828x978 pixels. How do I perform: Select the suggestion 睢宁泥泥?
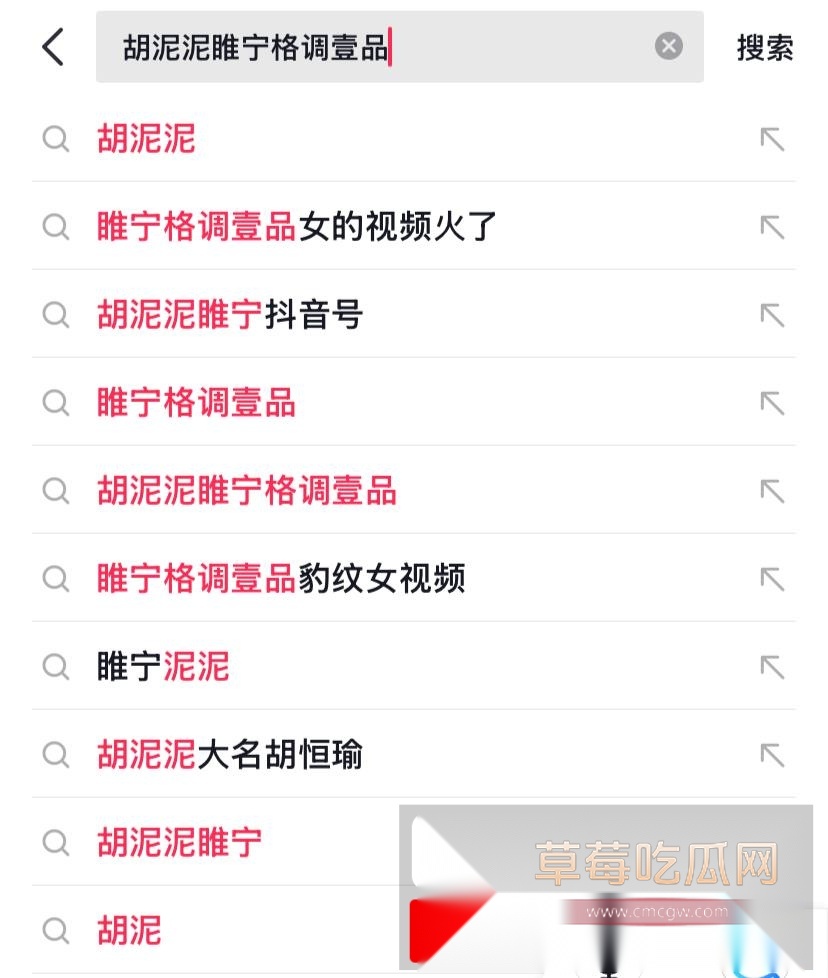coord(163,666)
